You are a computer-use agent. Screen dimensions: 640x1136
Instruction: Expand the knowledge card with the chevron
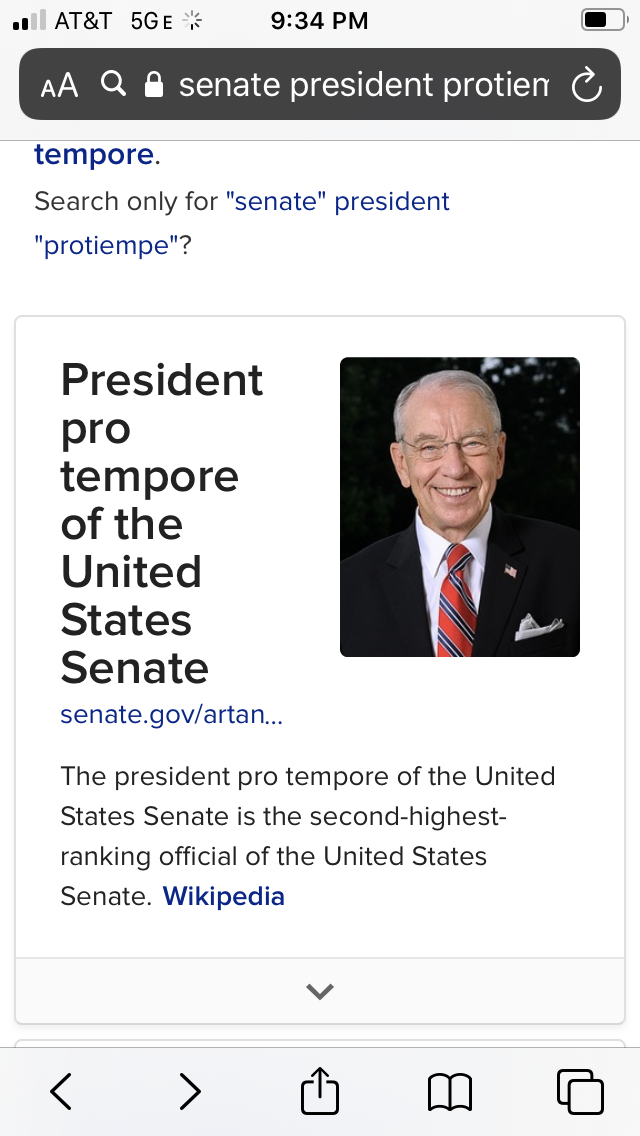point(320,990)
